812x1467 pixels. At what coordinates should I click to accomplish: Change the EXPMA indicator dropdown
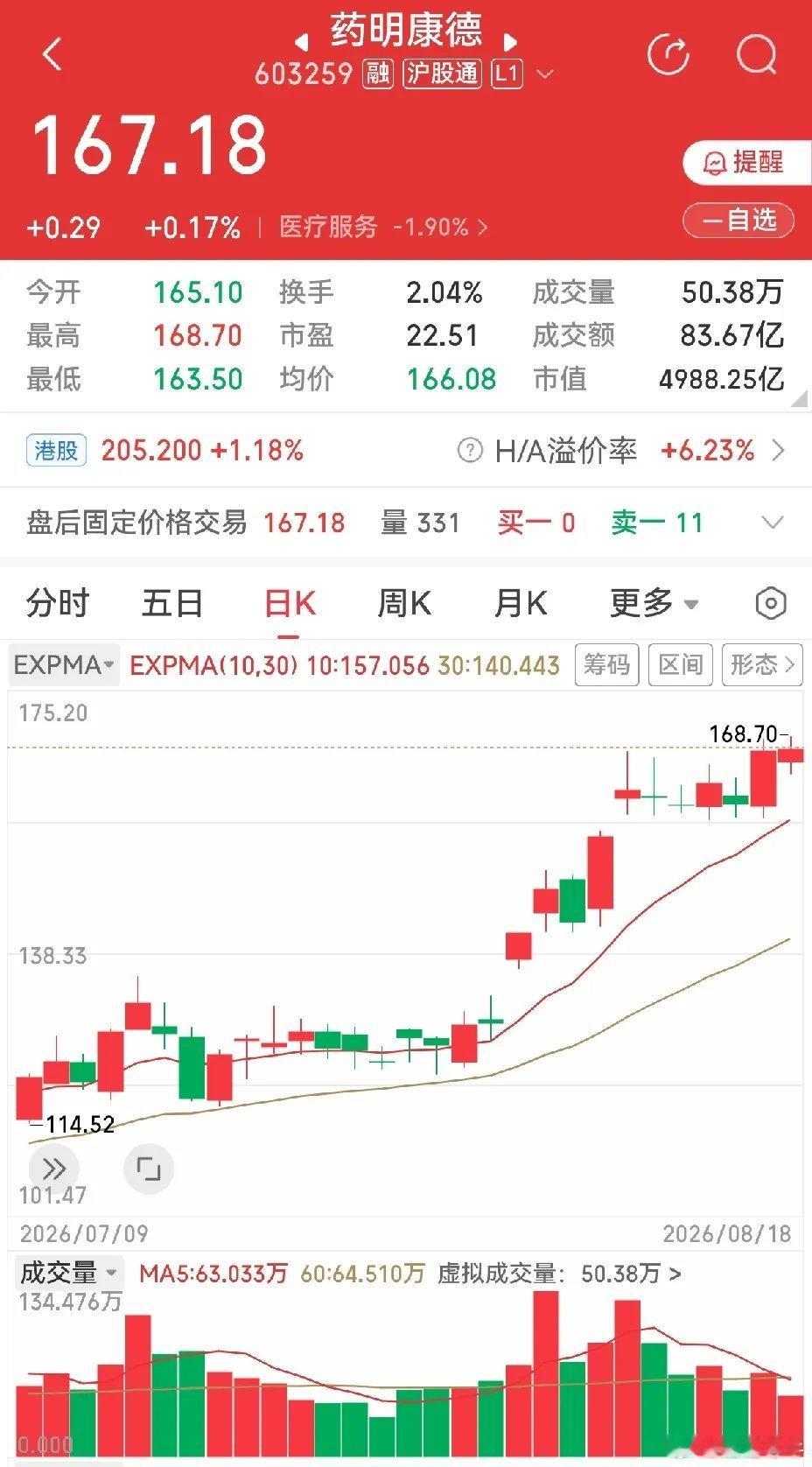(x=65, y=665)
